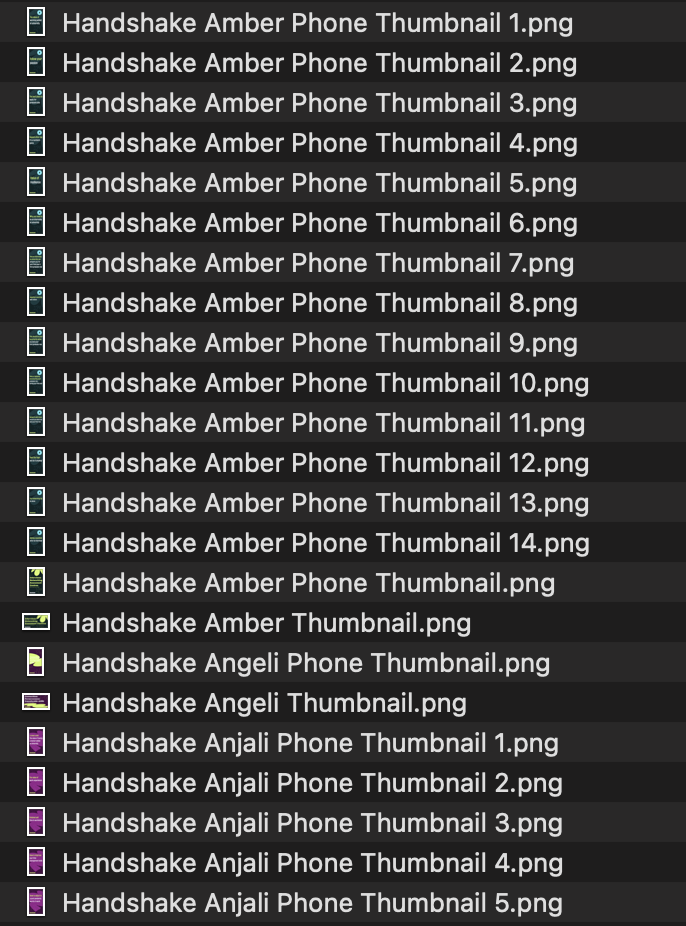Choose Handshake Anjali Phone Thumbnail 1.png

(310, 743)
